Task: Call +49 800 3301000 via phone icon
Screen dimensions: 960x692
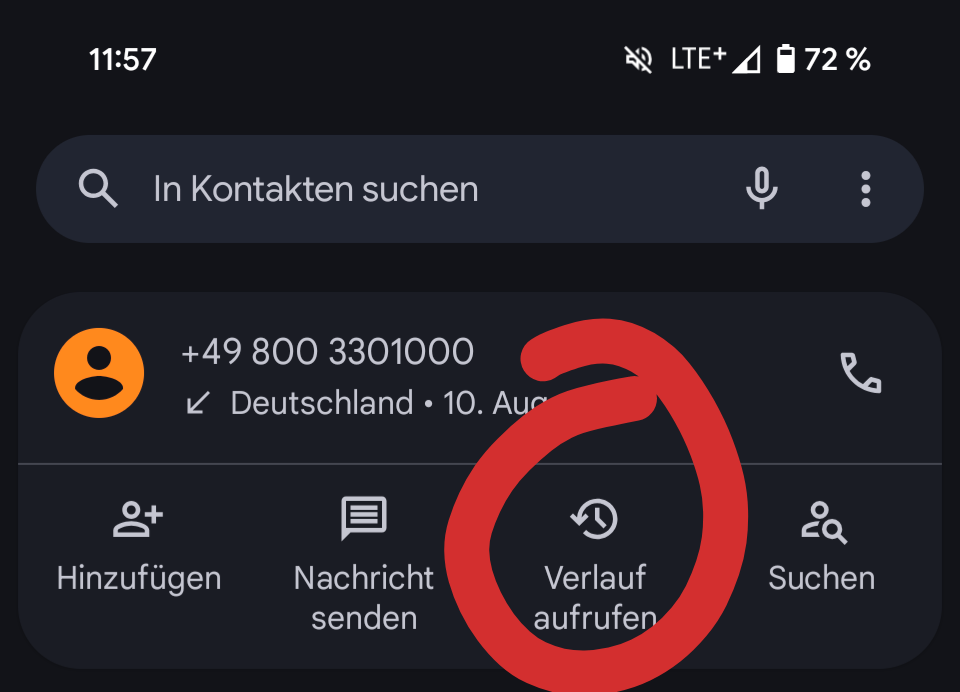Action: pos(860,373)
